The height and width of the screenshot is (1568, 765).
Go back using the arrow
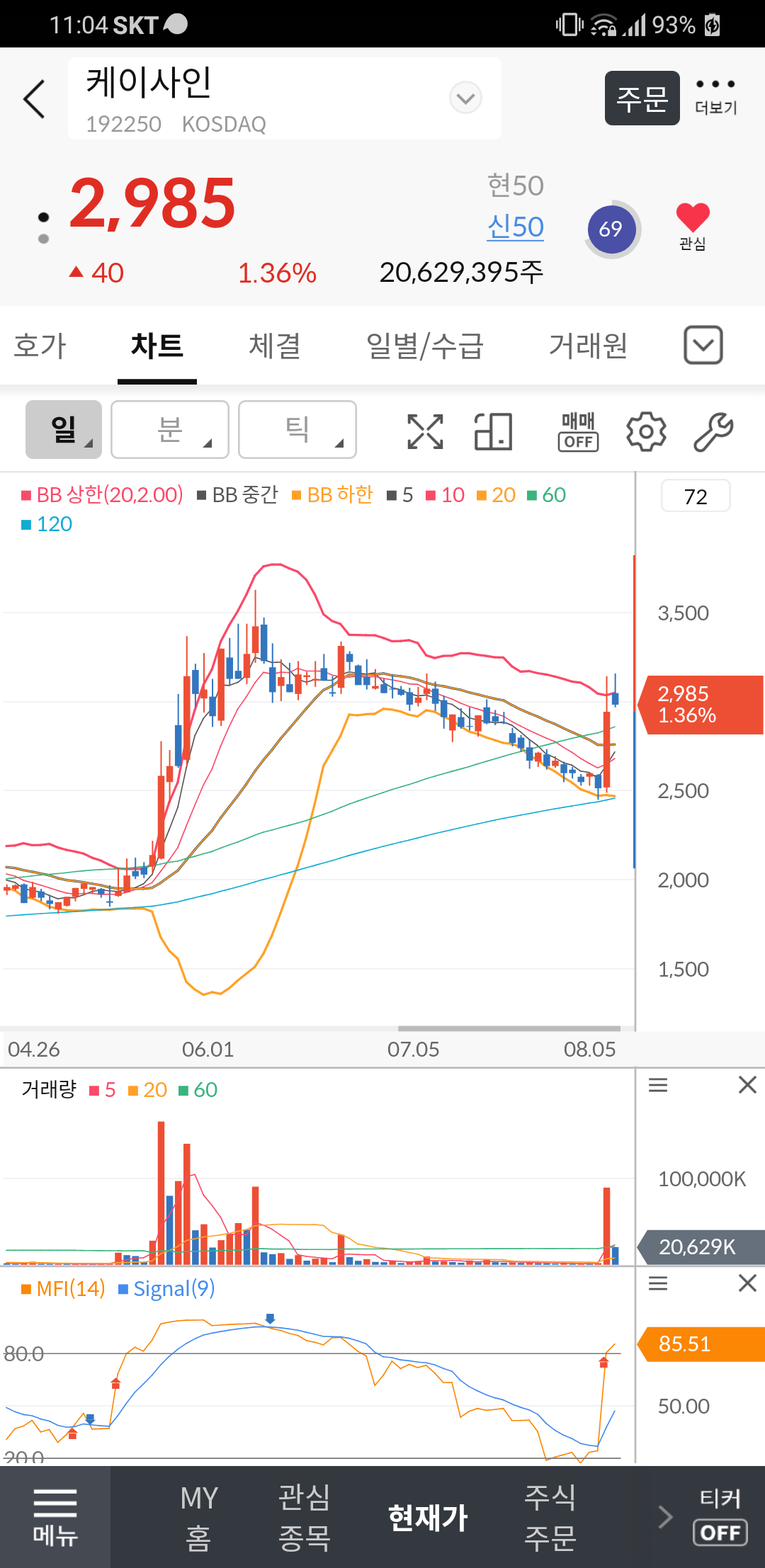[34, 98]
